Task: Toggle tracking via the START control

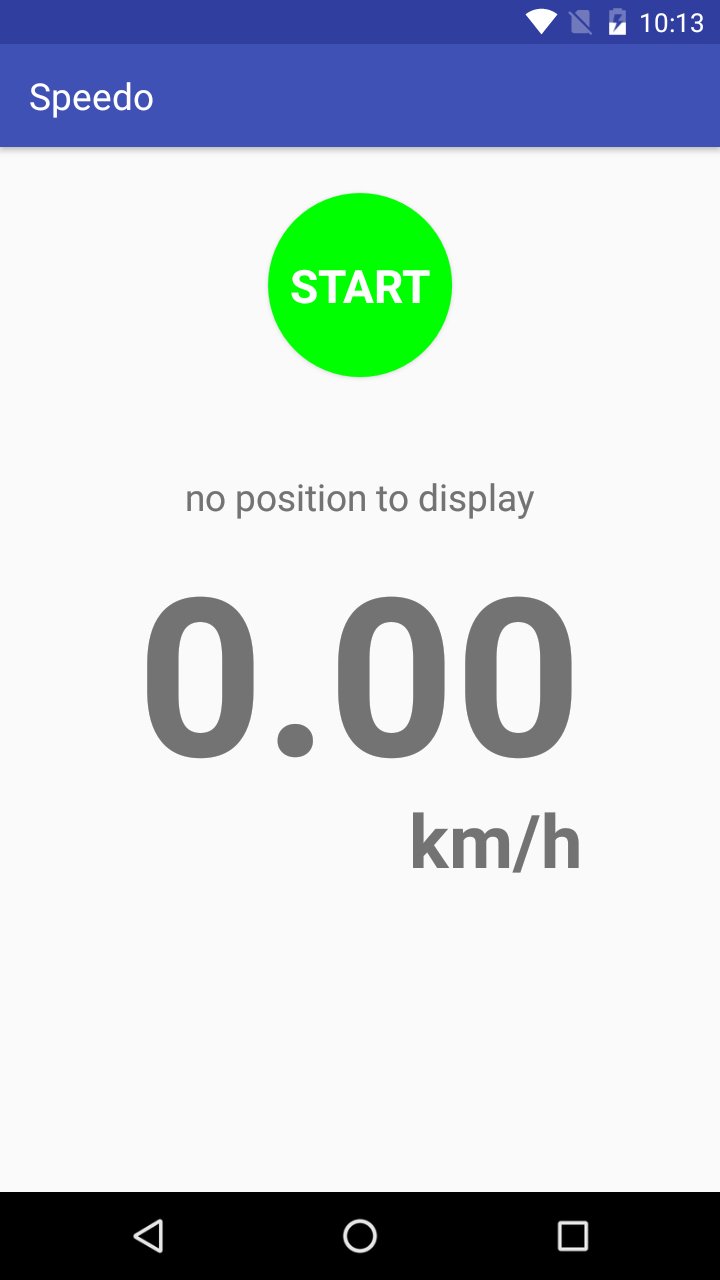Action: [x=360, y=286]
